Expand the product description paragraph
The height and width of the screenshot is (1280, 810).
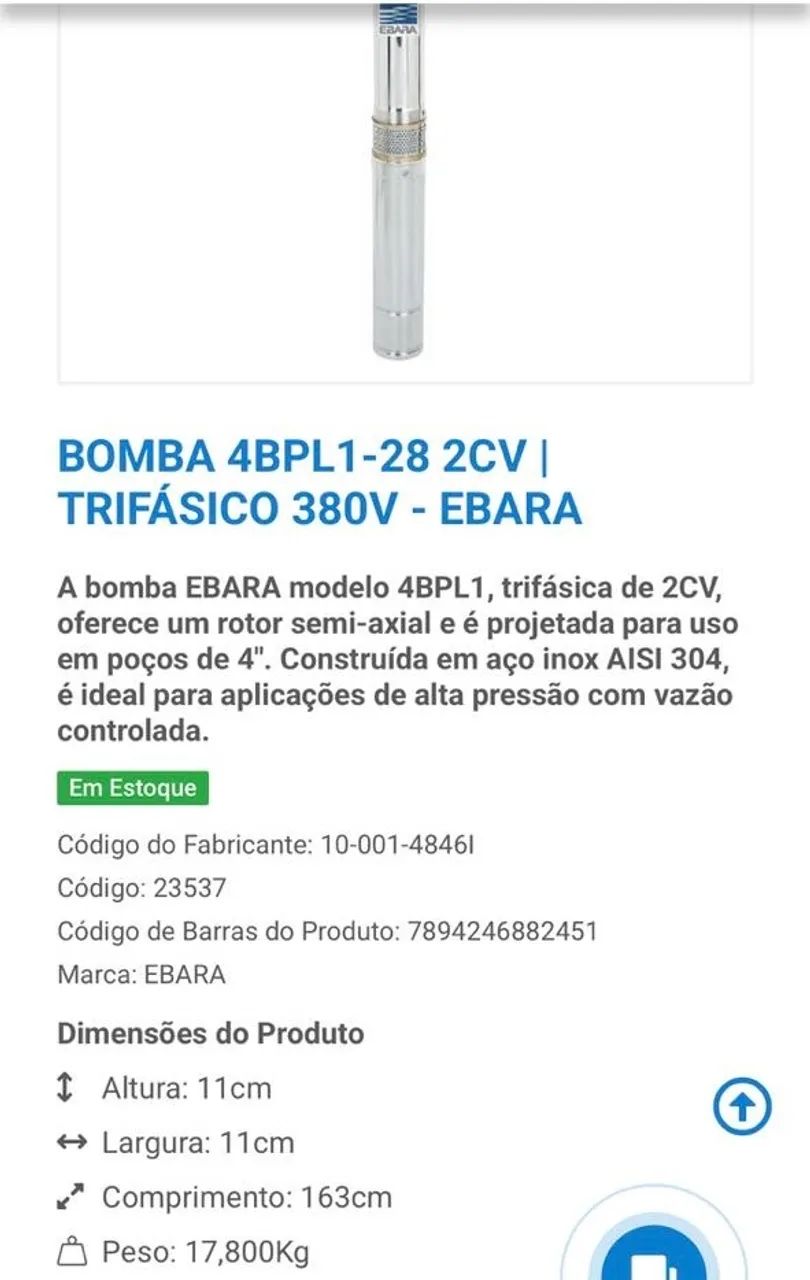pos(396,655)
